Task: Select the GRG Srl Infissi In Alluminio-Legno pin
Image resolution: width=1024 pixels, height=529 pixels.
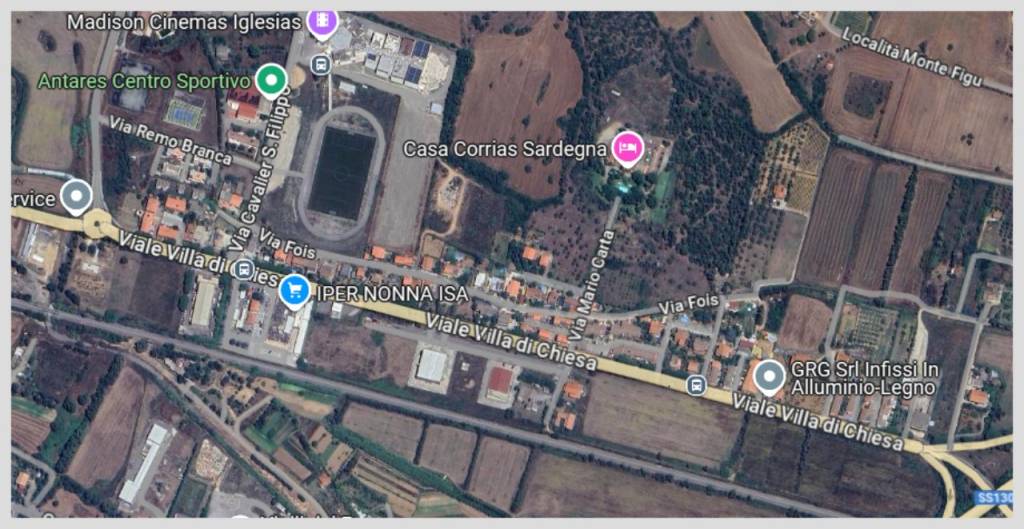Action: [768, 377]
